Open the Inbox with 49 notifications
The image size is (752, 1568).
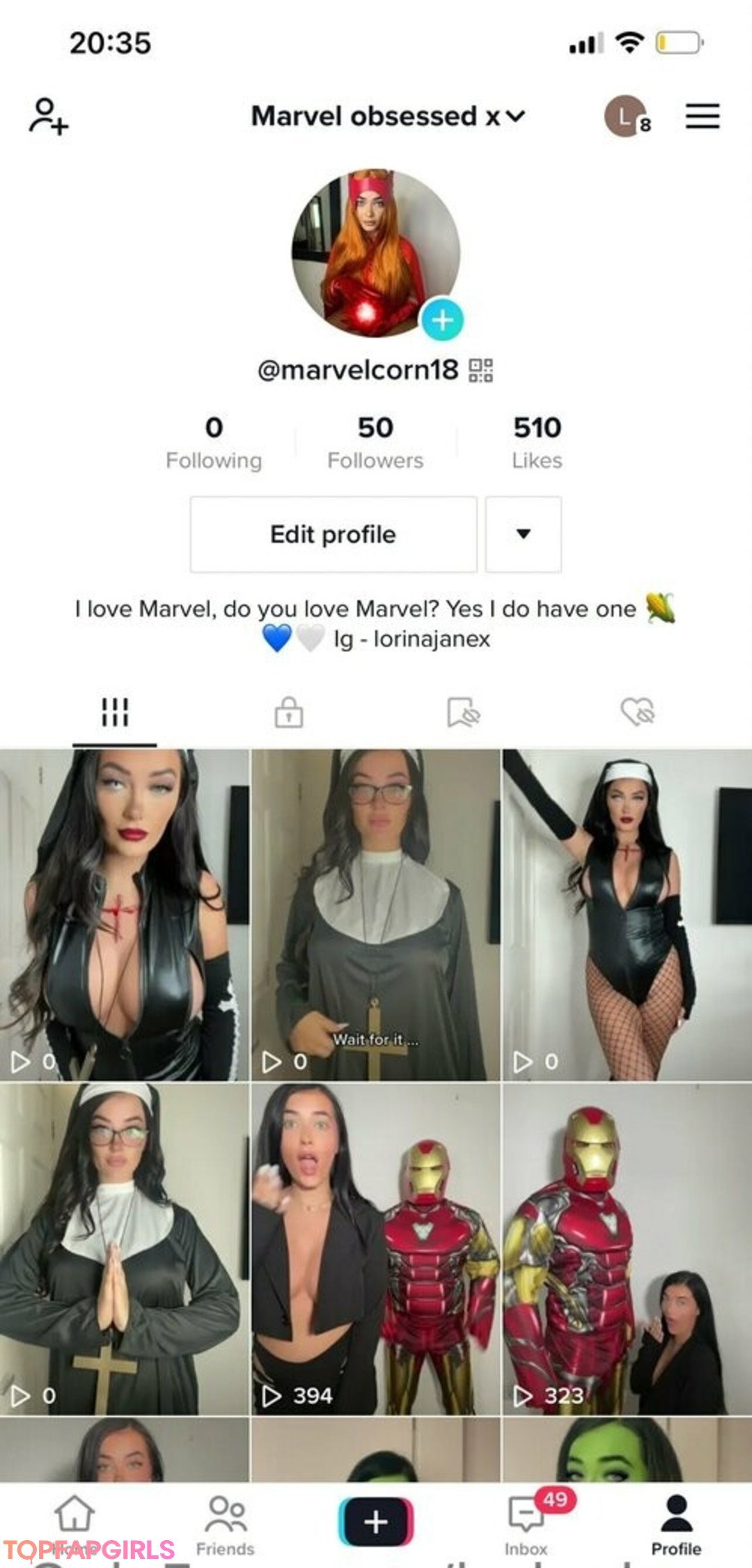click(x=527, y=1526)
